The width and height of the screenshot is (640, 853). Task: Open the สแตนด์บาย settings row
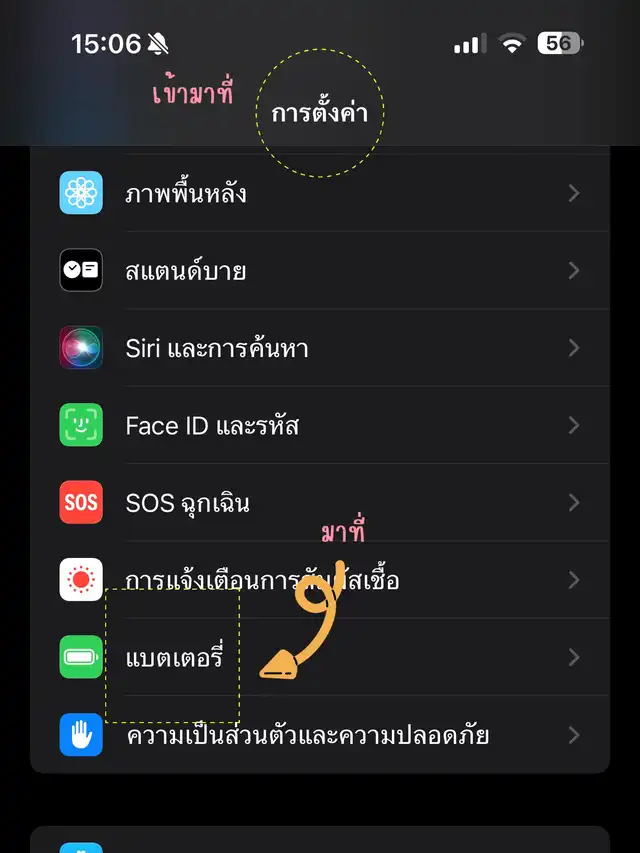click(x=186, y=271)
